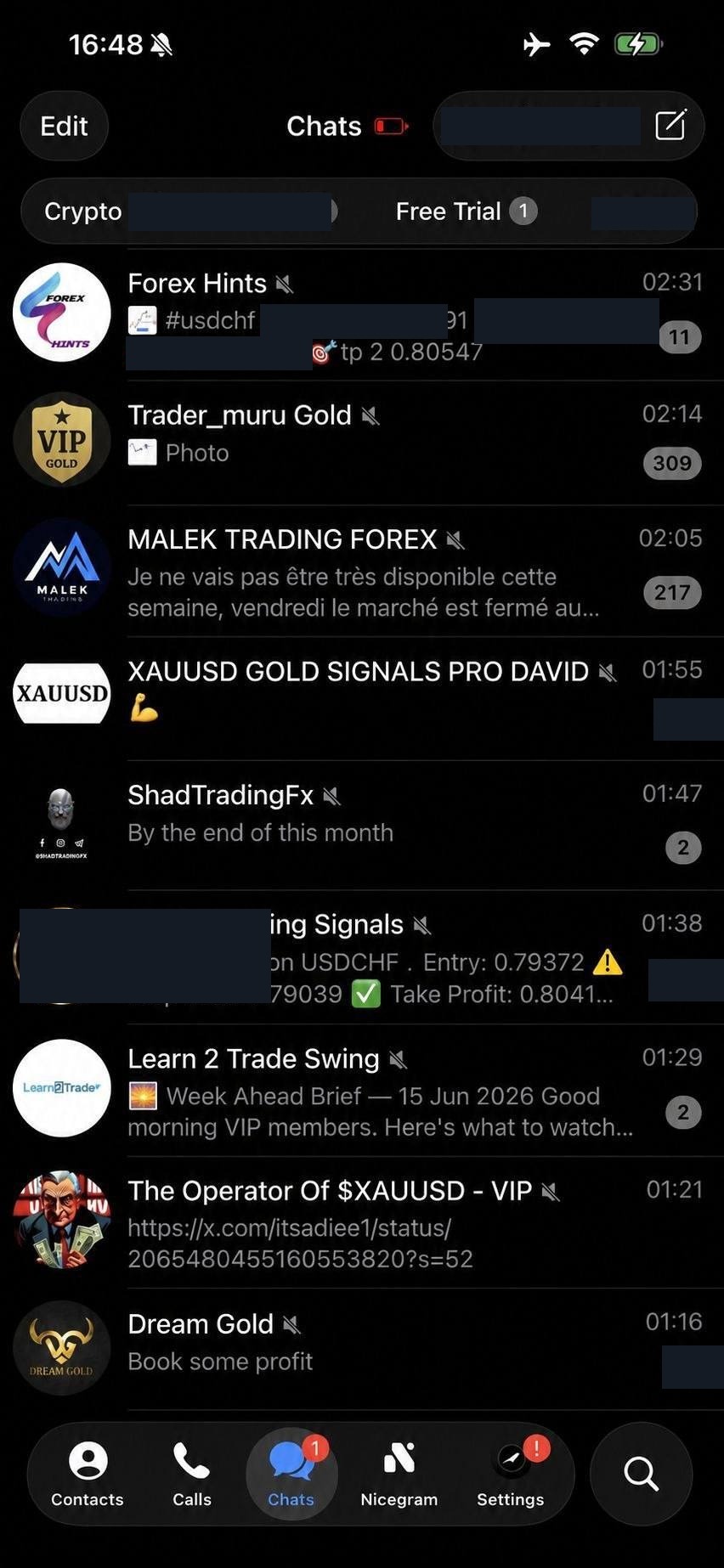Open Learn 2 Trade Swing chat
The width and height of the screenshot is (724, 1568).
[362, 1090]
